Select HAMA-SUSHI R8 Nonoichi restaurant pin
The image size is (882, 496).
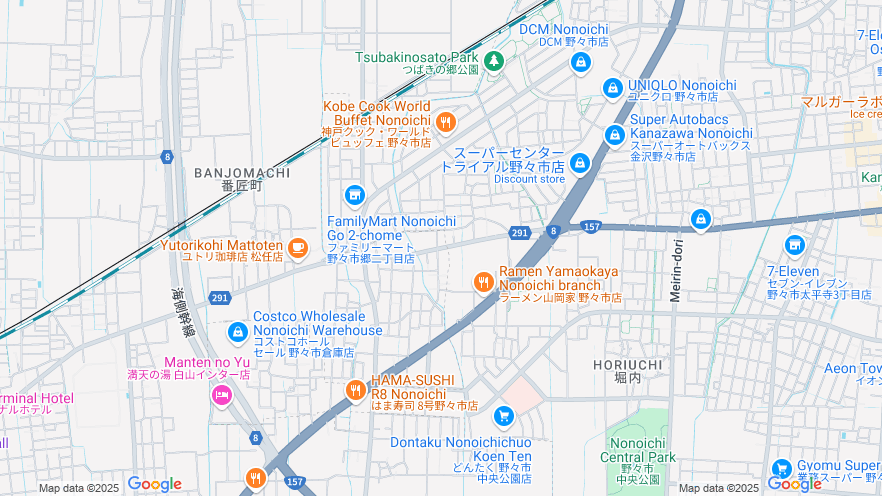[355, 391]
